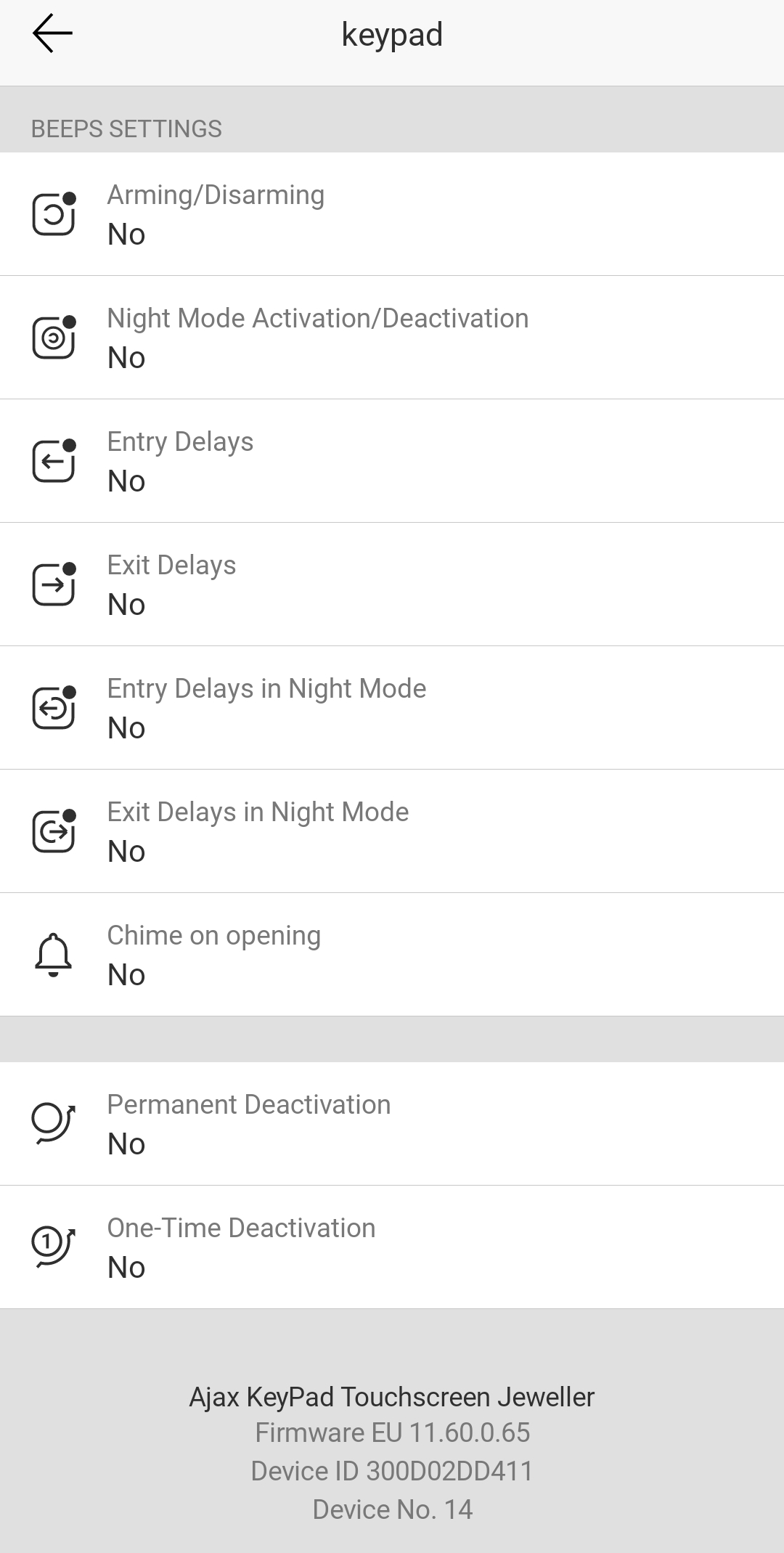Open the One-Time Deactivation option
This screenshot has width=784, height=1553.
392,1247
